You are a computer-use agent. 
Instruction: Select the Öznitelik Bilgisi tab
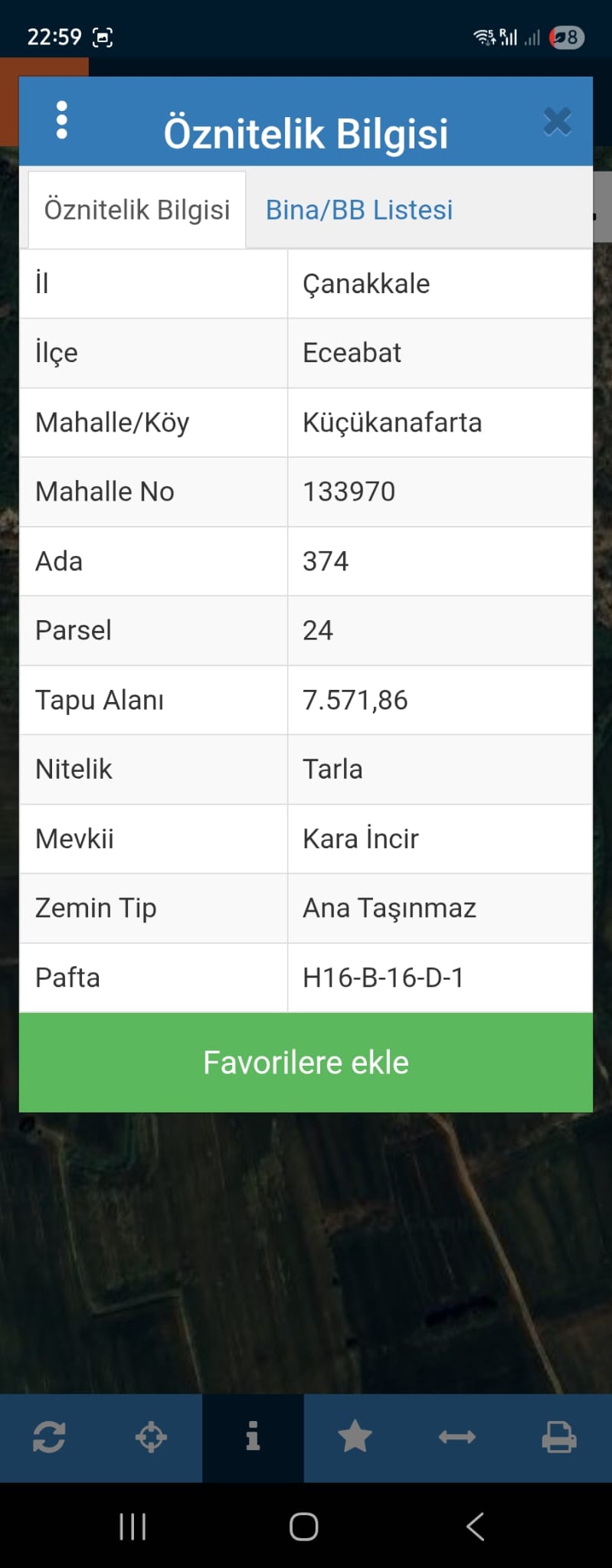coord(137,210)
